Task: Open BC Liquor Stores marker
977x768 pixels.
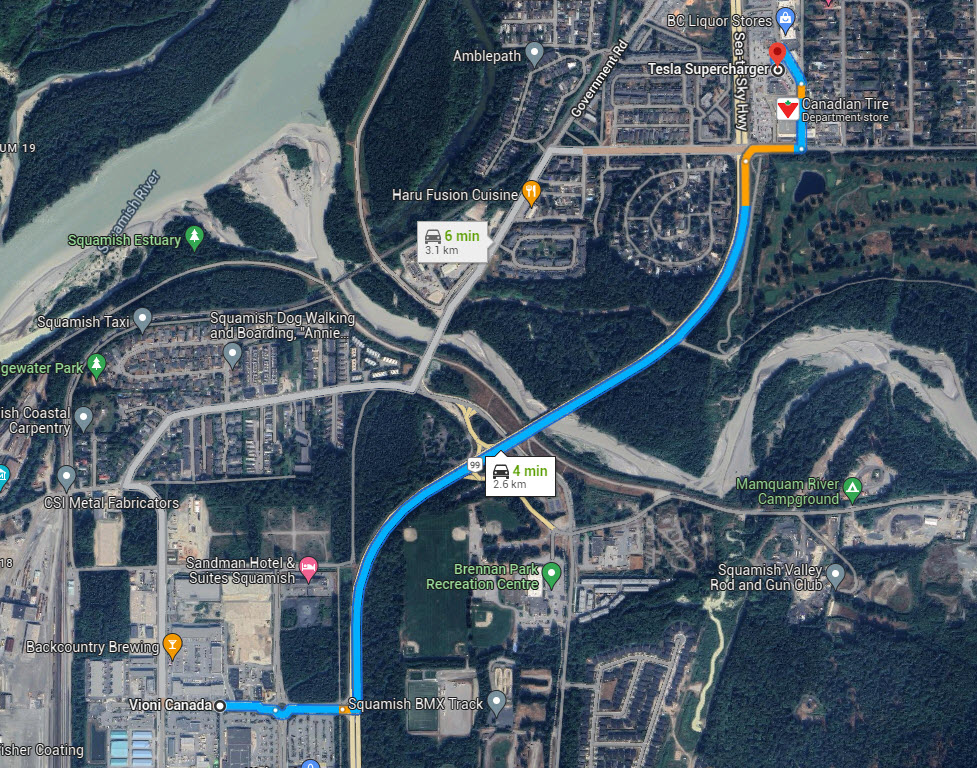Action: pos(786,19)
